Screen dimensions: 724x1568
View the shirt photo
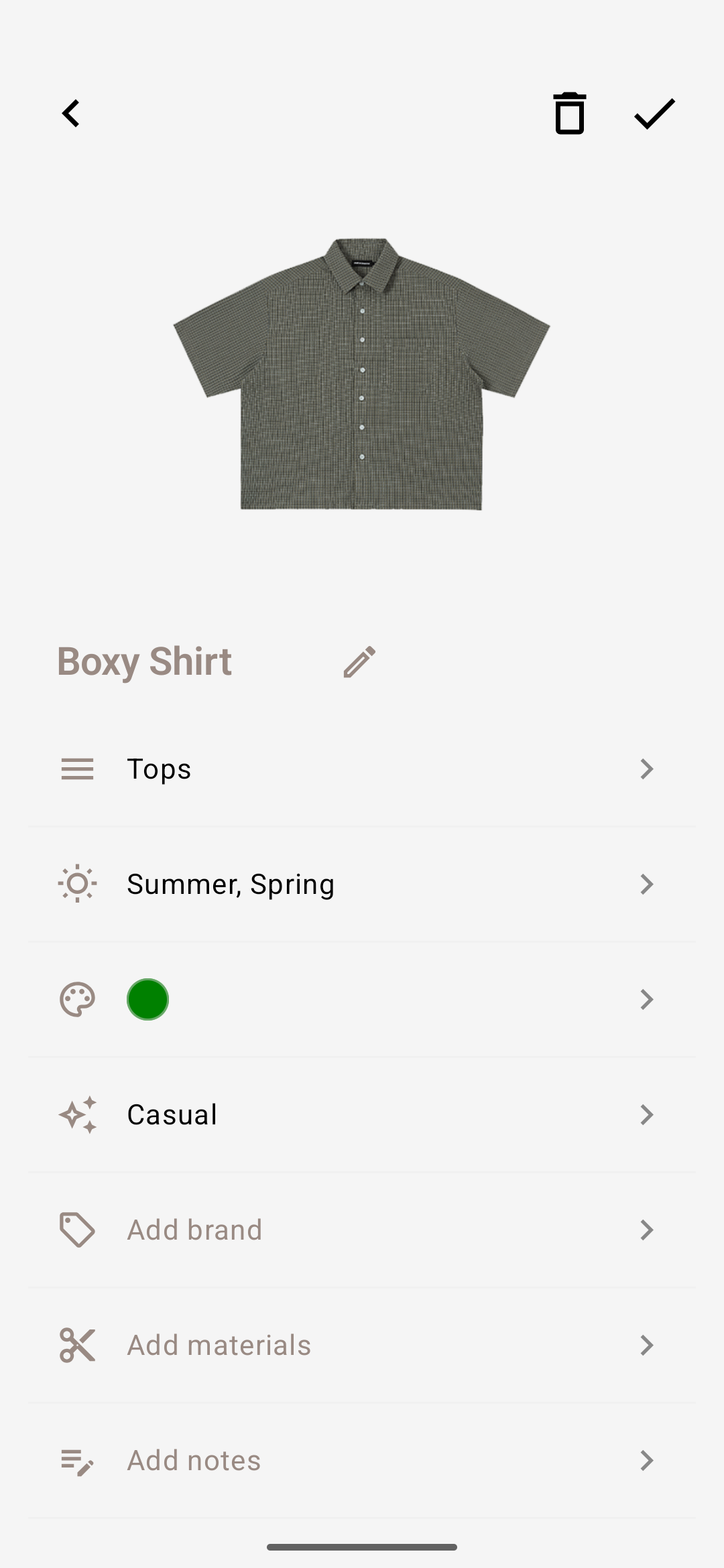362,374
